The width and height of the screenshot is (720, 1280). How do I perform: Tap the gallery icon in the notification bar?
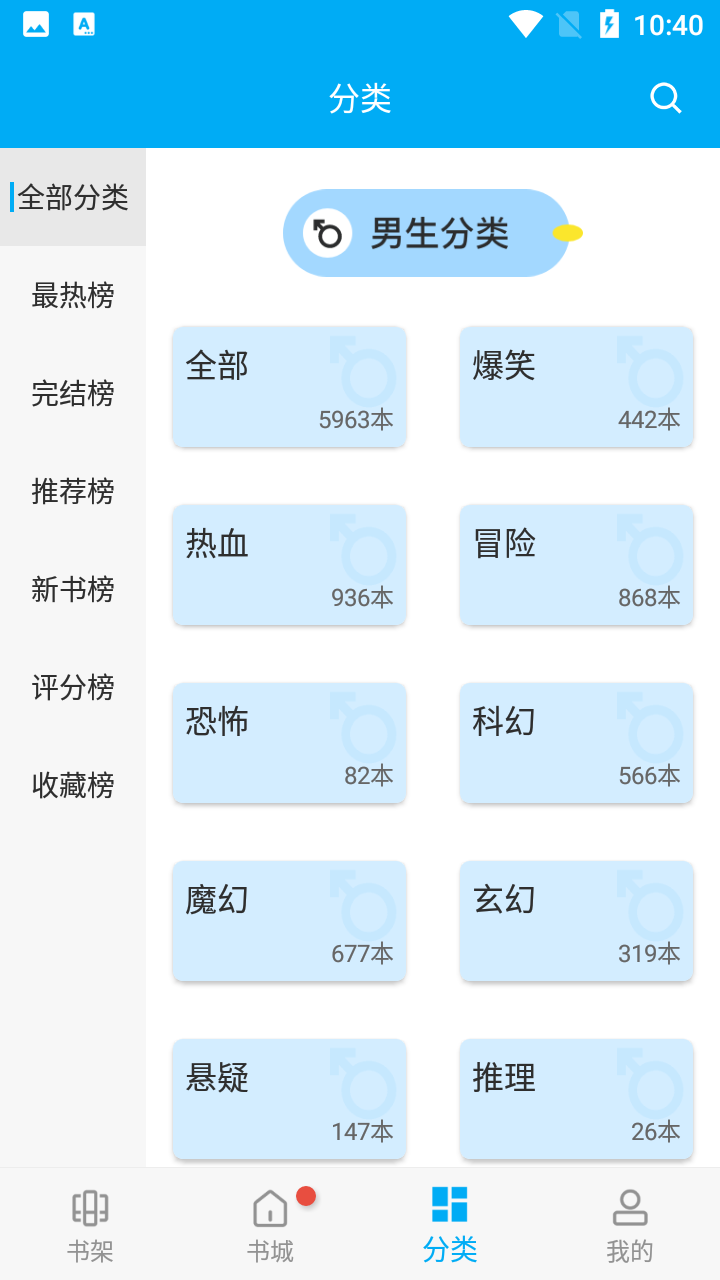(x=35, y=25)
